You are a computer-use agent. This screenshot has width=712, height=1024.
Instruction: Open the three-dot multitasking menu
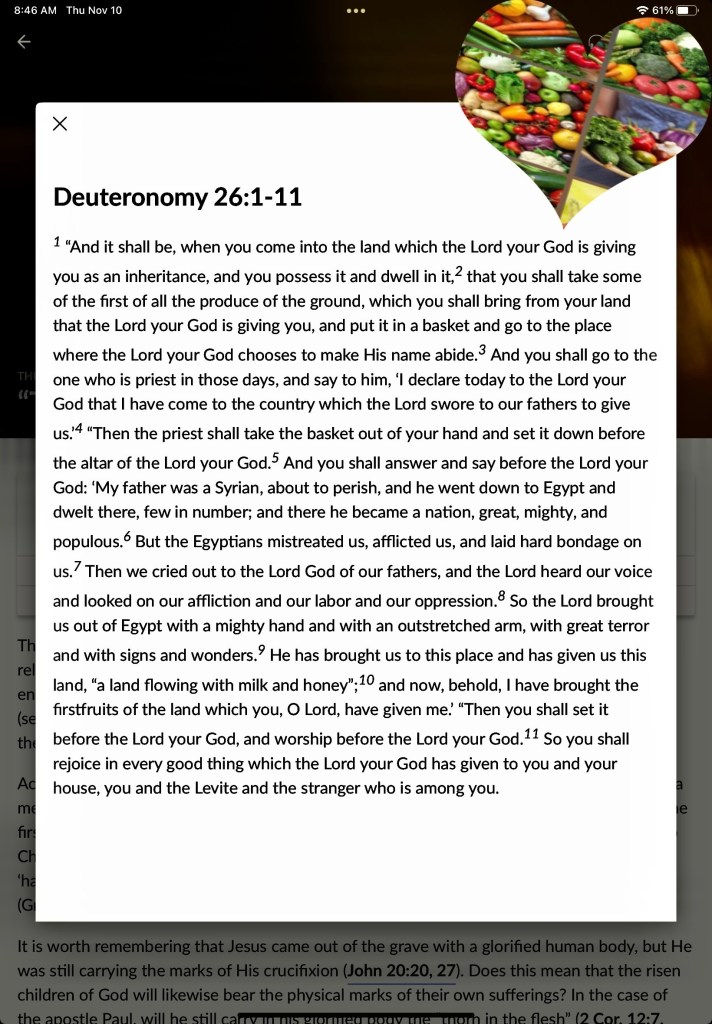coord(356,10)
